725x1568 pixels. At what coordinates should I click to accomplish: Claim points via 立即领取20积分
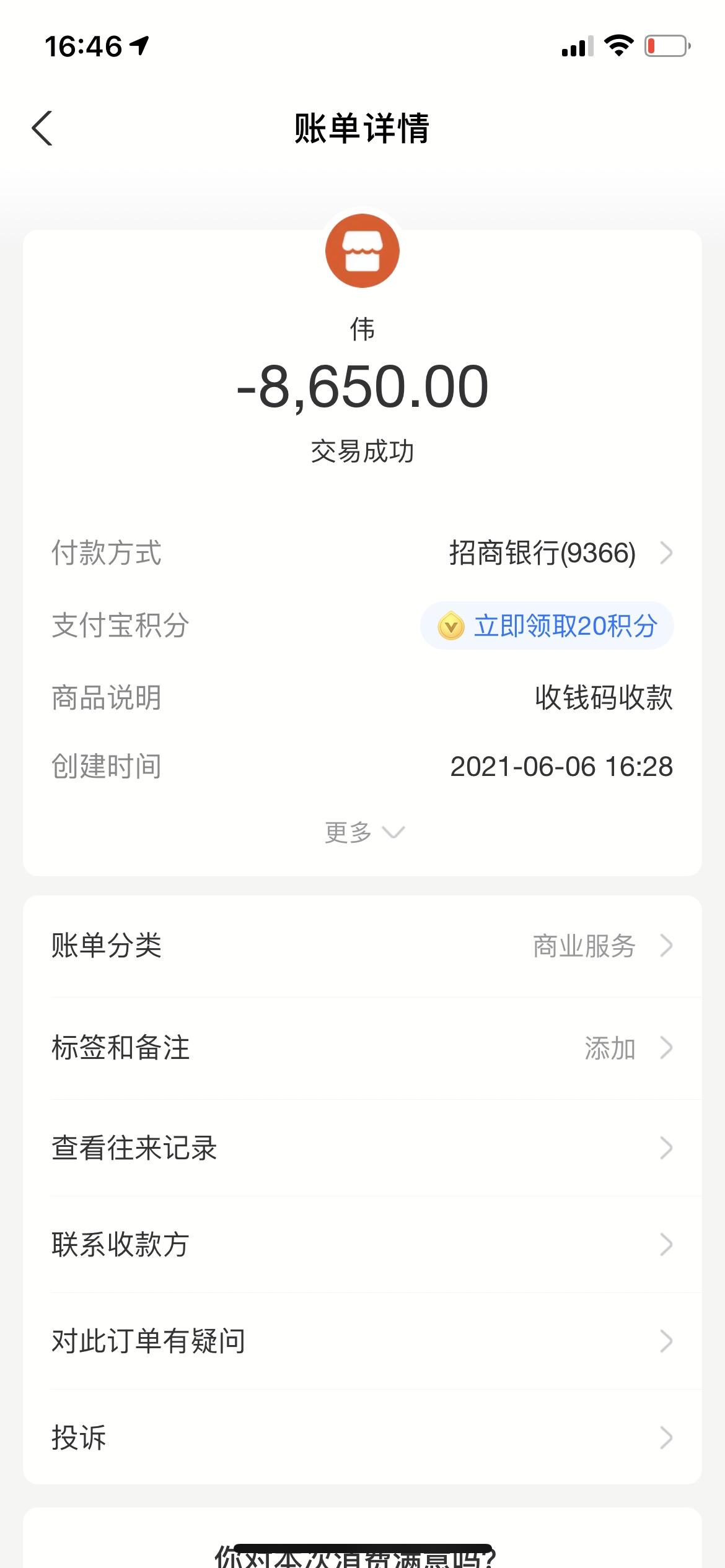[547, 625]
